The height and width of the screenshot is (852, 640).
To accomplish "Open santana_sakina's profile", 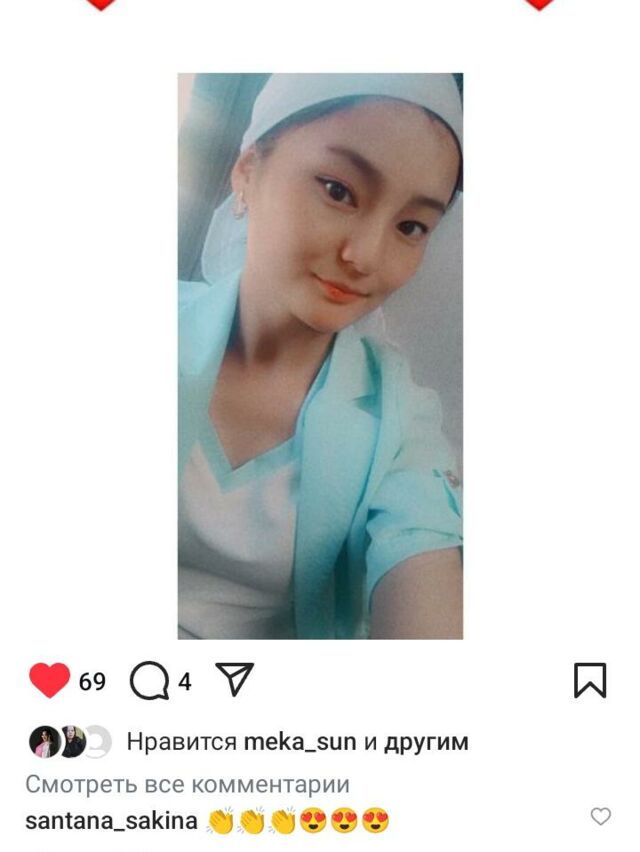I will [x=111, y=821].
